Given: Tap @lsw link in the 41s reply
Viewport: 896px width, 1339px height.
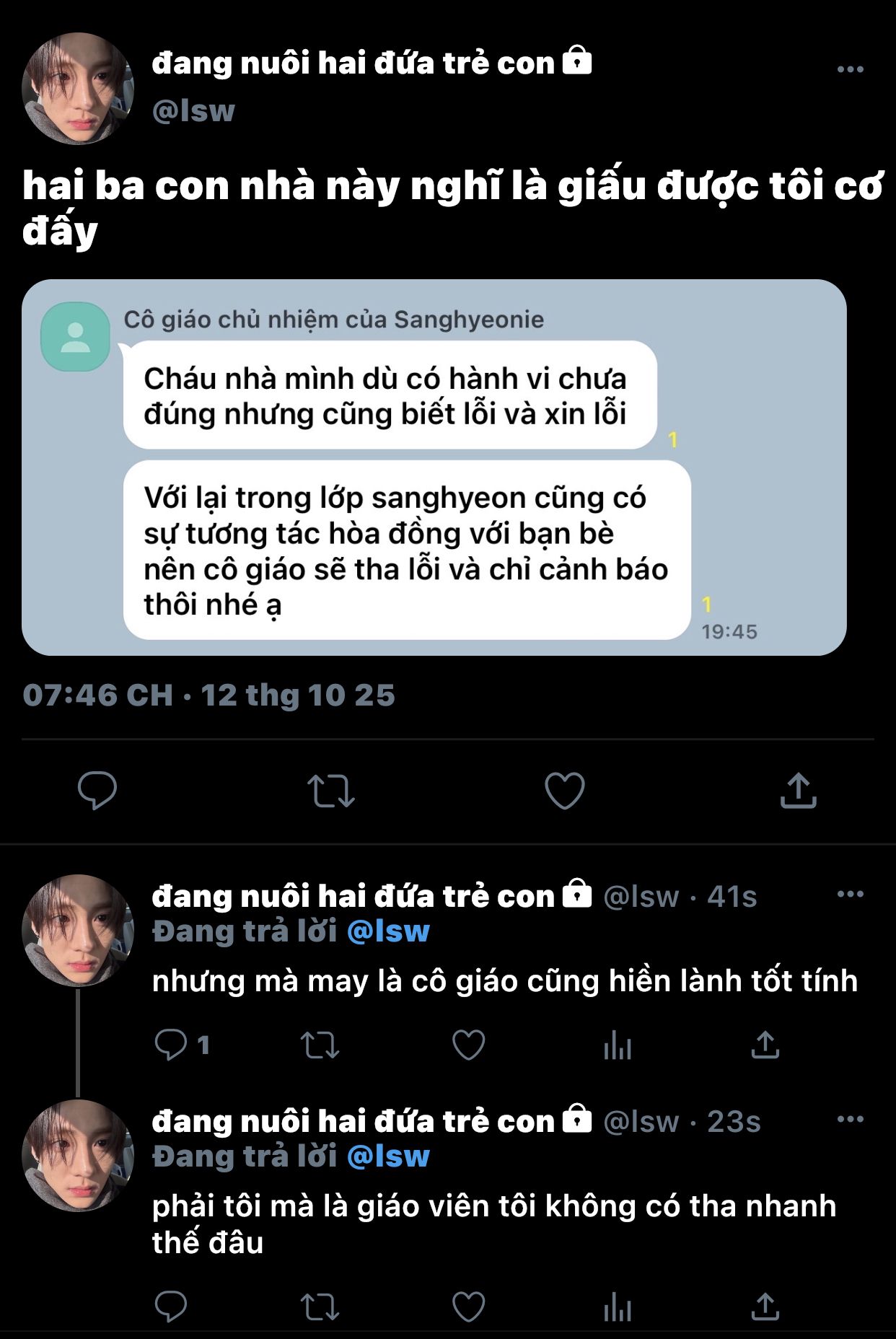Looking at the screenshot, I should (x=388, y=931).
